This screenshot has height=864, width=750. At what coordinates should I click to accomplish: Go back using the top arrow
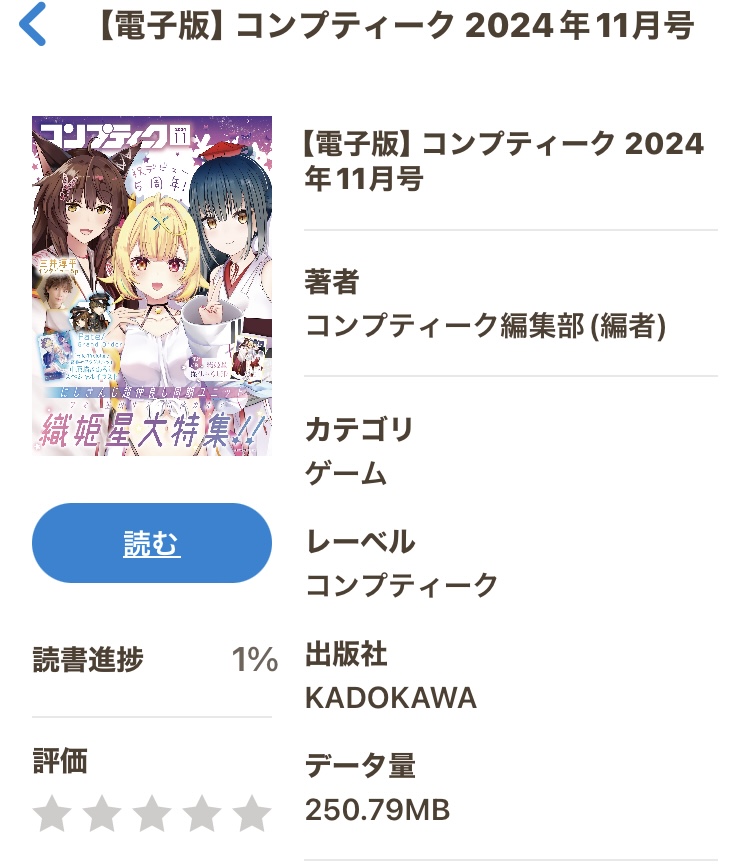(33, 25)
